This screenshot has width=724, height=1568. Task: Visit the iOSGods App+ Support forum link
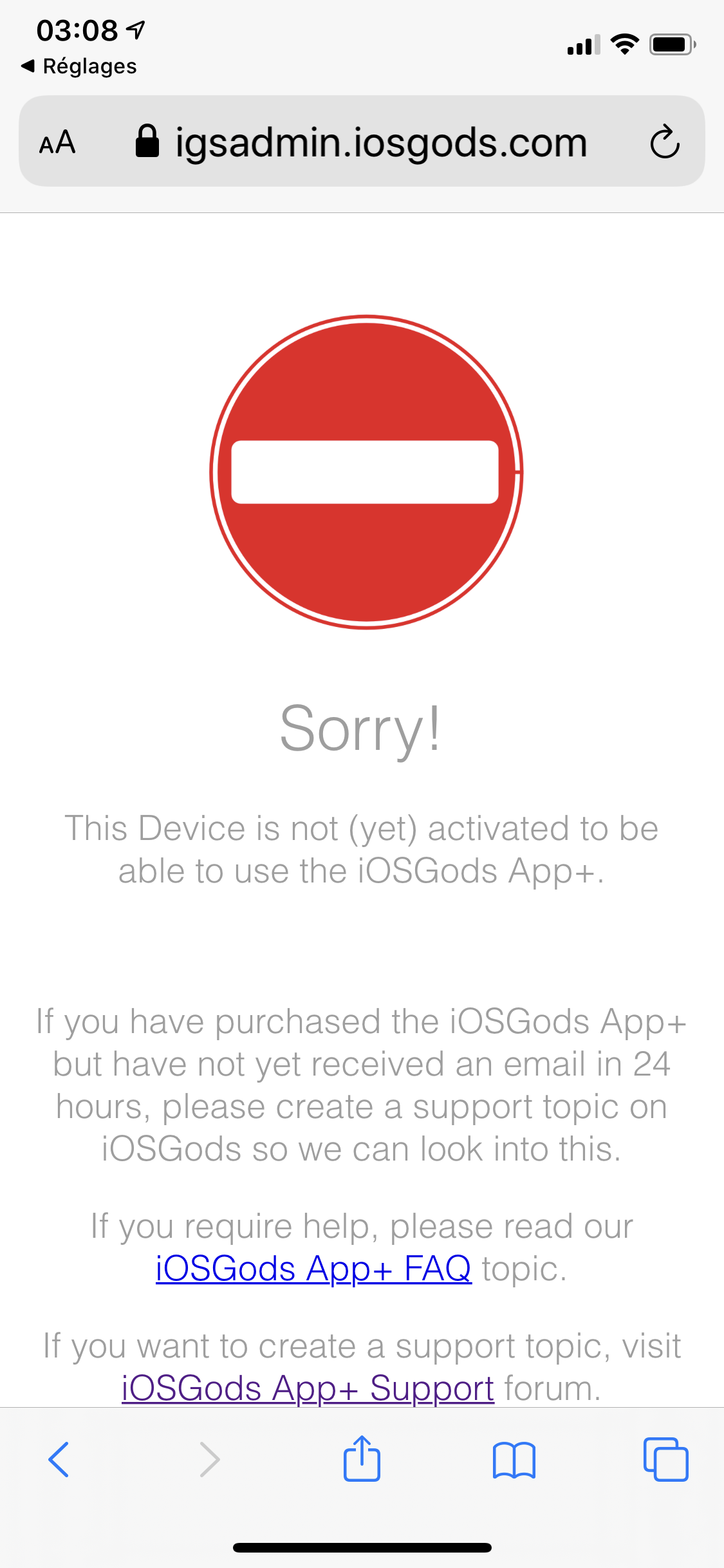[x=308, y=1388]
